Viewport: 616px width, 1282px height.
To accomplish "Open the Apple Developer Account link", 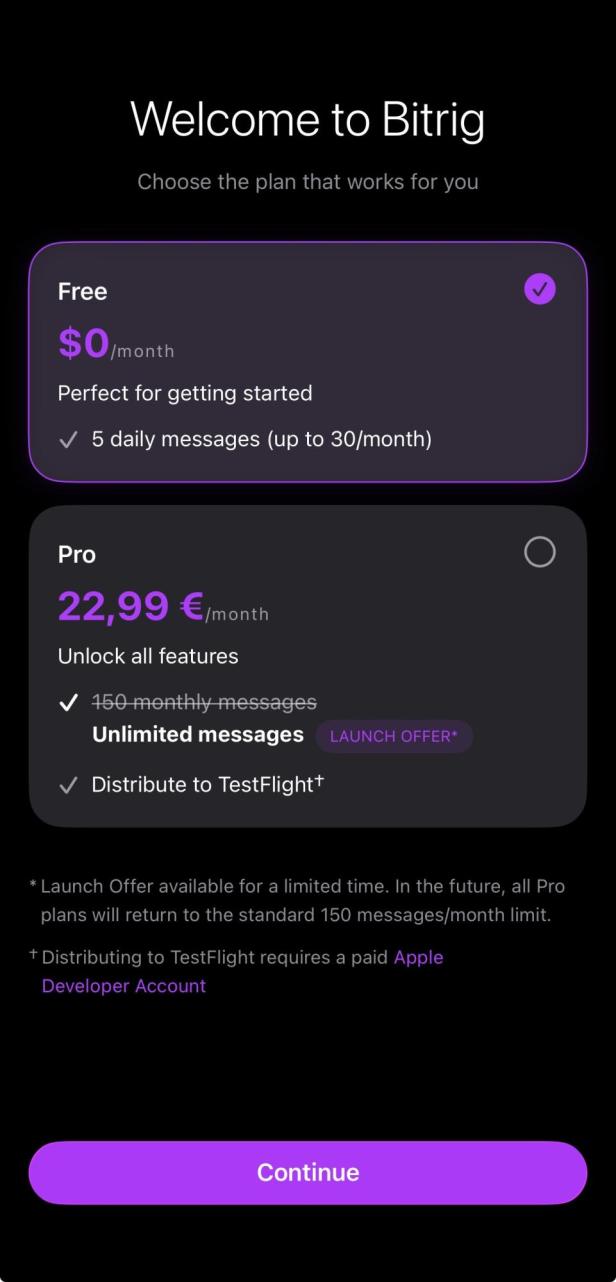I will click(x=124, y=985).
